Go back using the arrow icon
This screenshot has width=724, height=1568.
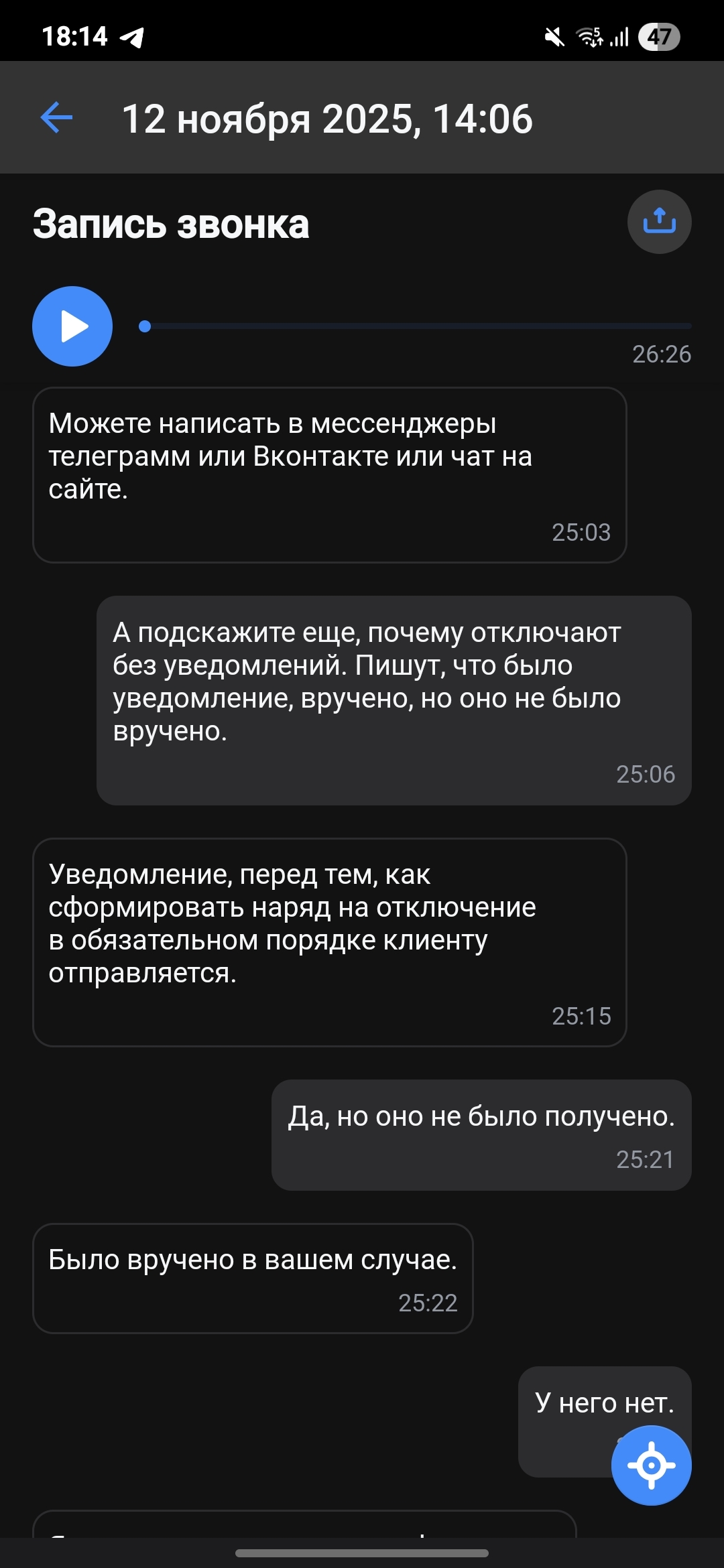[57, 118]
